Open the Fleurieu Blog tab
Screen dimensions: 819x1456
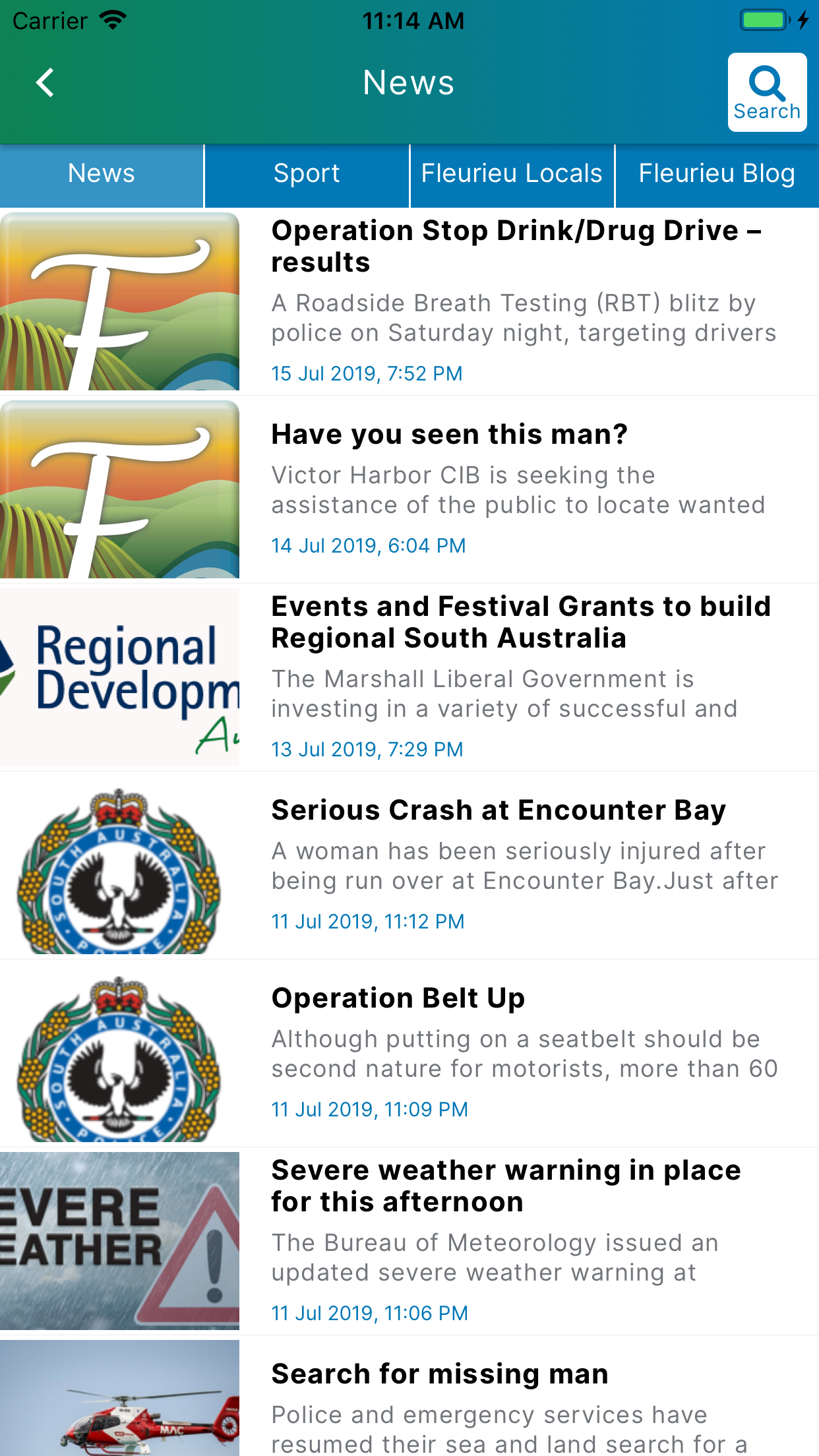coord(717,174)
